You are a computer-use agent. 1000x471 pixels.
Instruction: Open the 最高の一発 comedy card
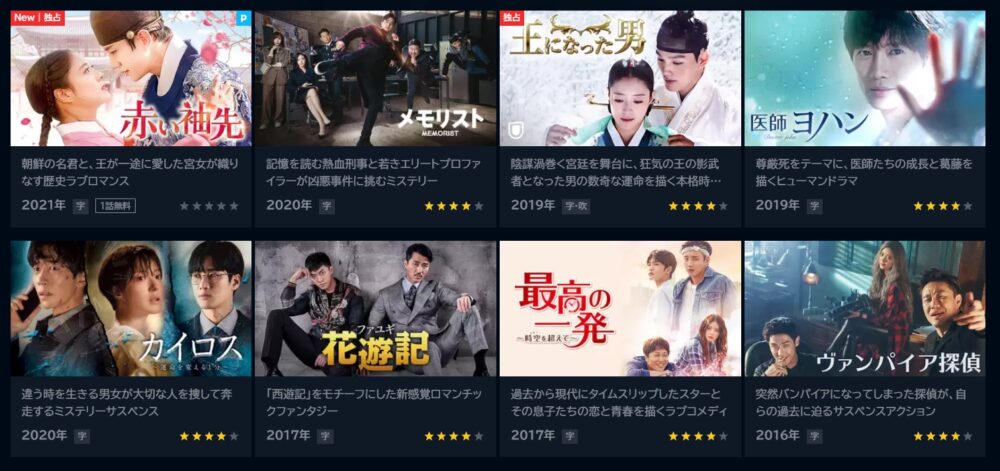[620, 308]
